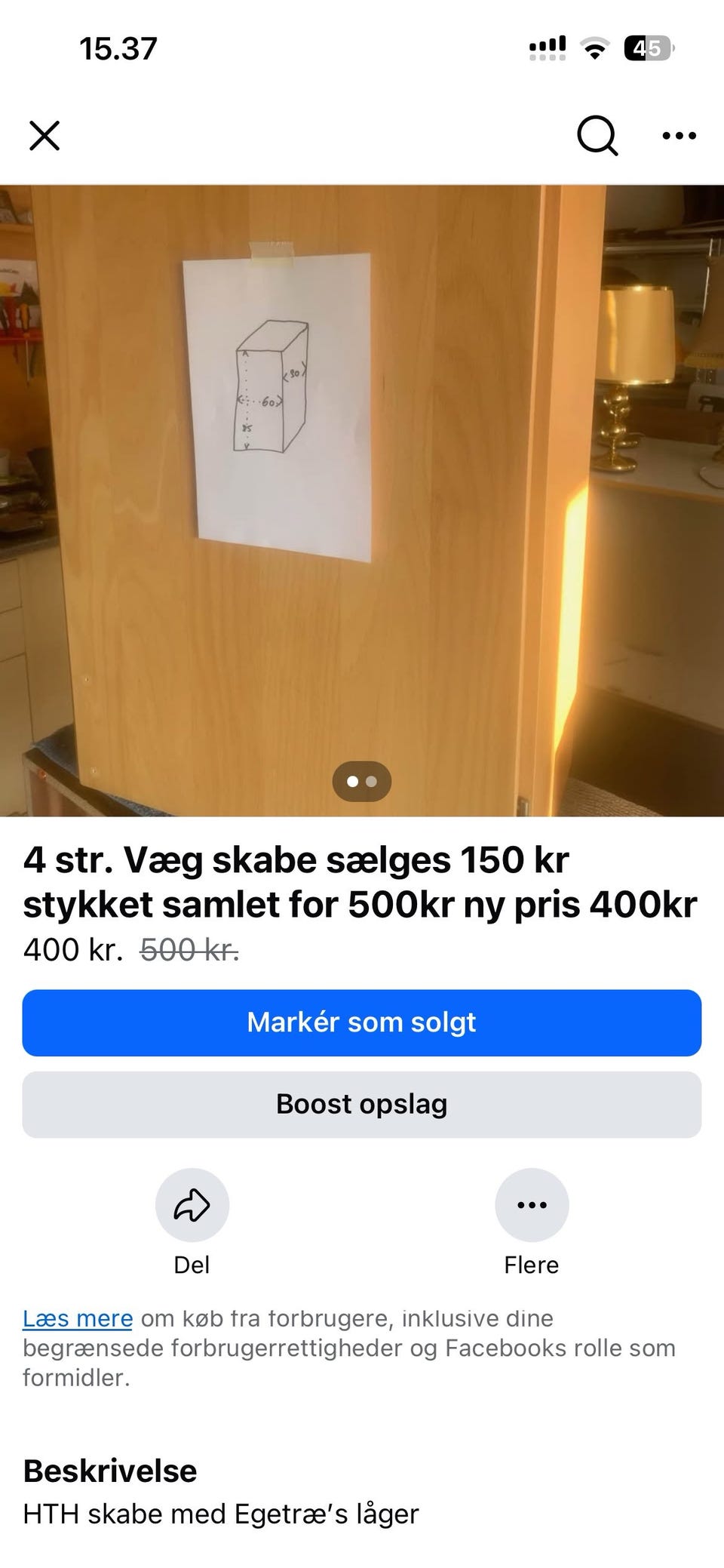Select the Del share icon
The image size is (724, 1568).
pos(192,1206)
